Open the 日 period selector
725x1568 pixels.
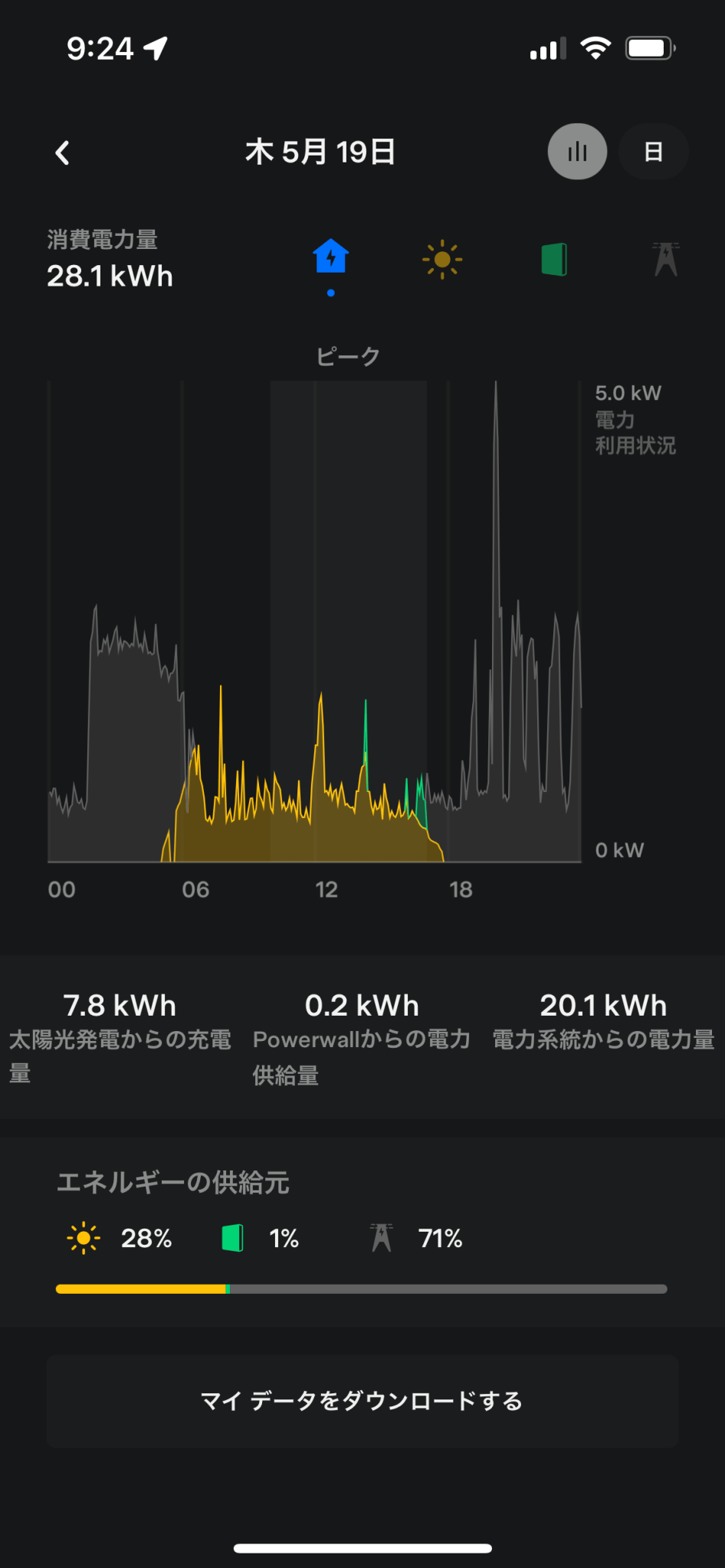[653, 152]
